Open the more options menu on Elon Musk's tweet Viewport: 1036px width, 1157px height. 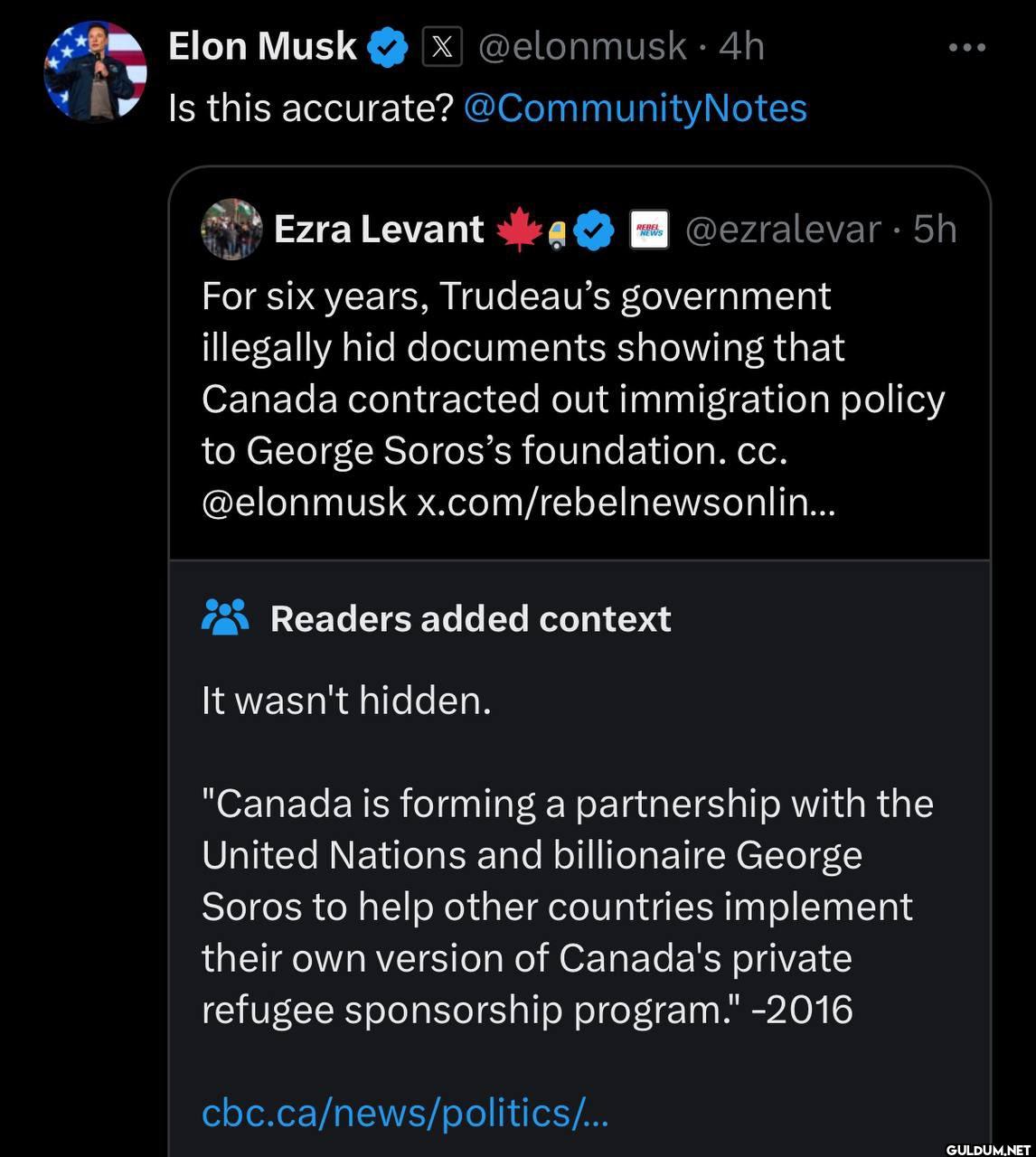pos(967,47)
